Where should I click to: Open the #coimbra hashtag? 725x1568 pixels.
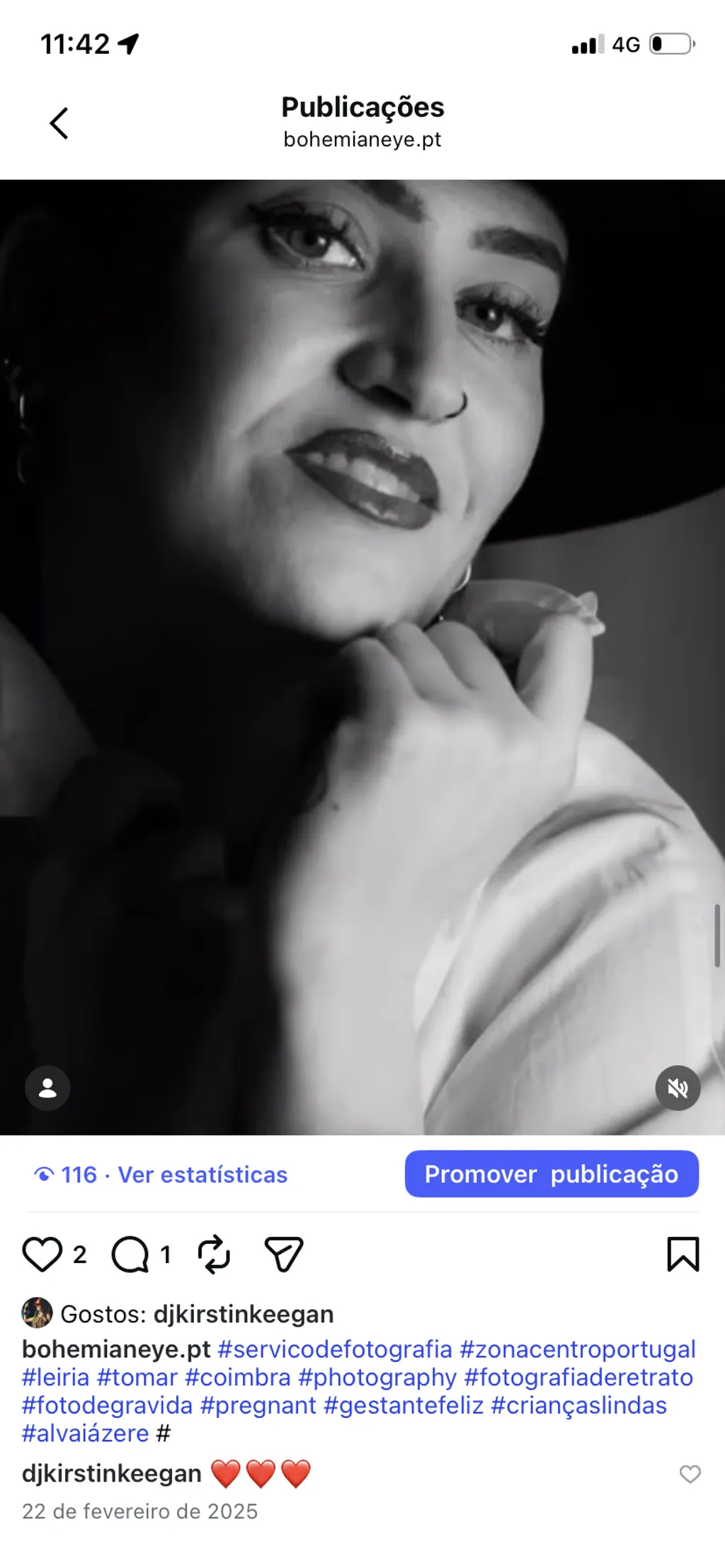[238, 1378]
